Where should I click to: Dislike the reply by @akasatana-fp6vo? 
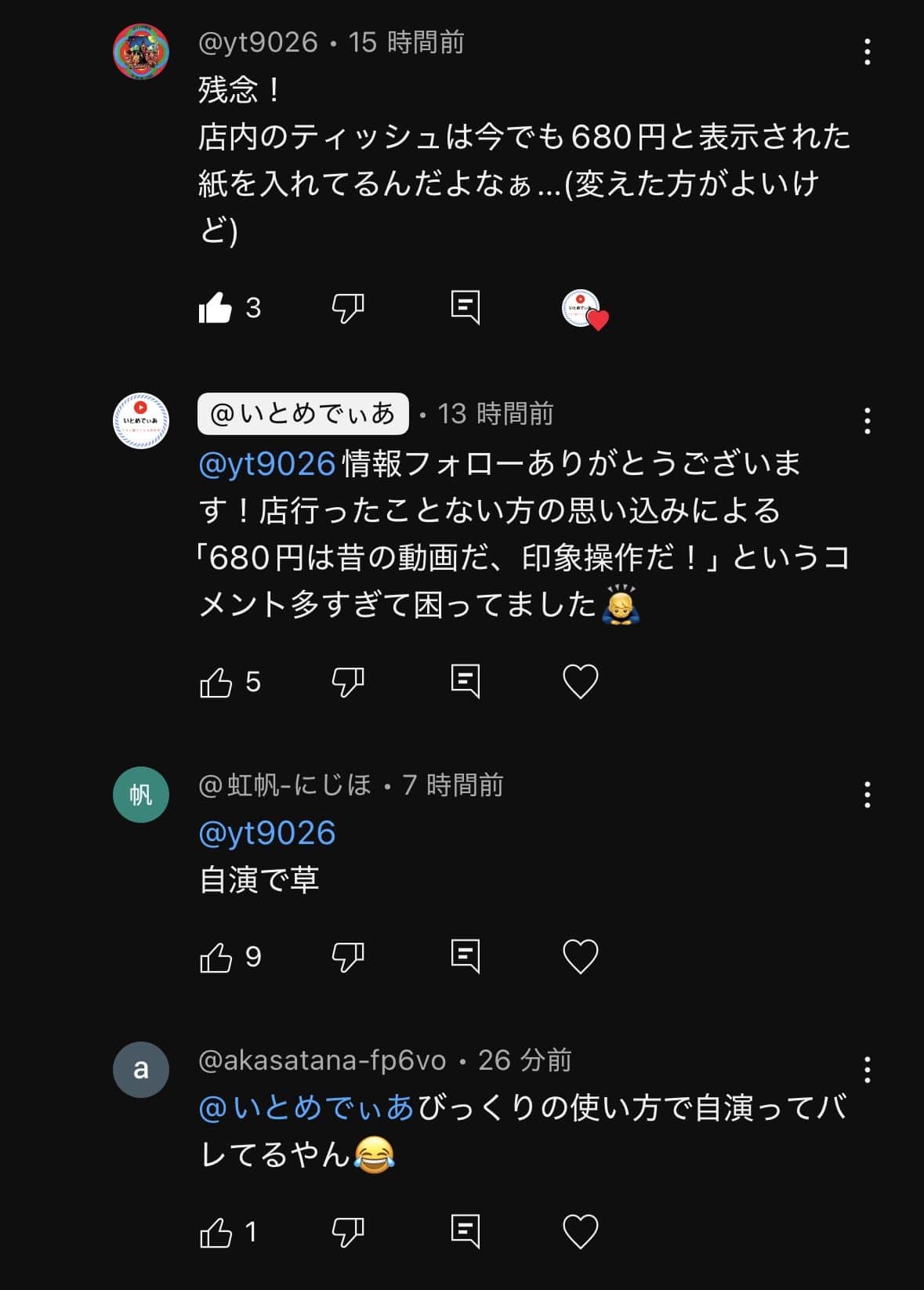coord(348,1233)
